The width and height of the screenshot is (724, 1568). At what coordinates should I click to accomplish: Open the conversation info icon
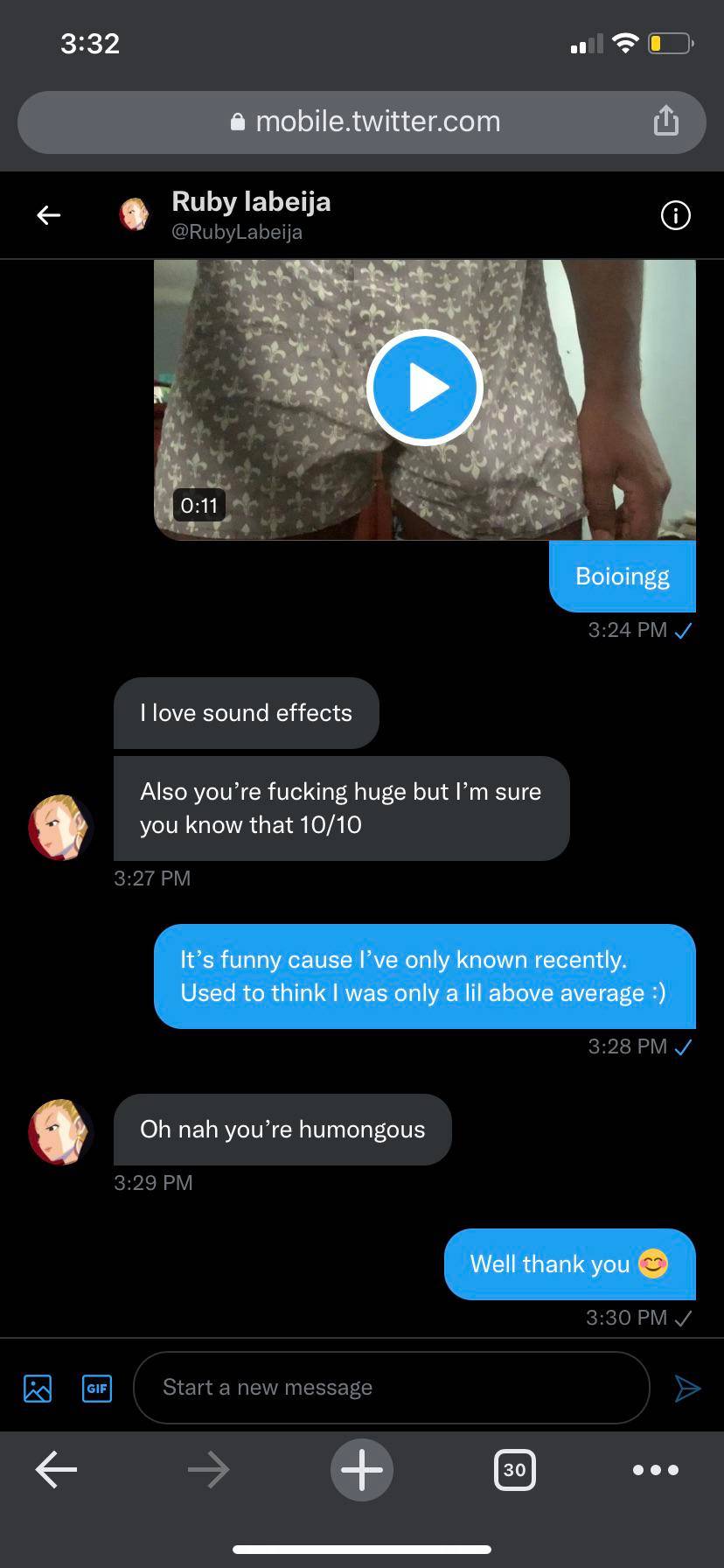tap(674, 214)
